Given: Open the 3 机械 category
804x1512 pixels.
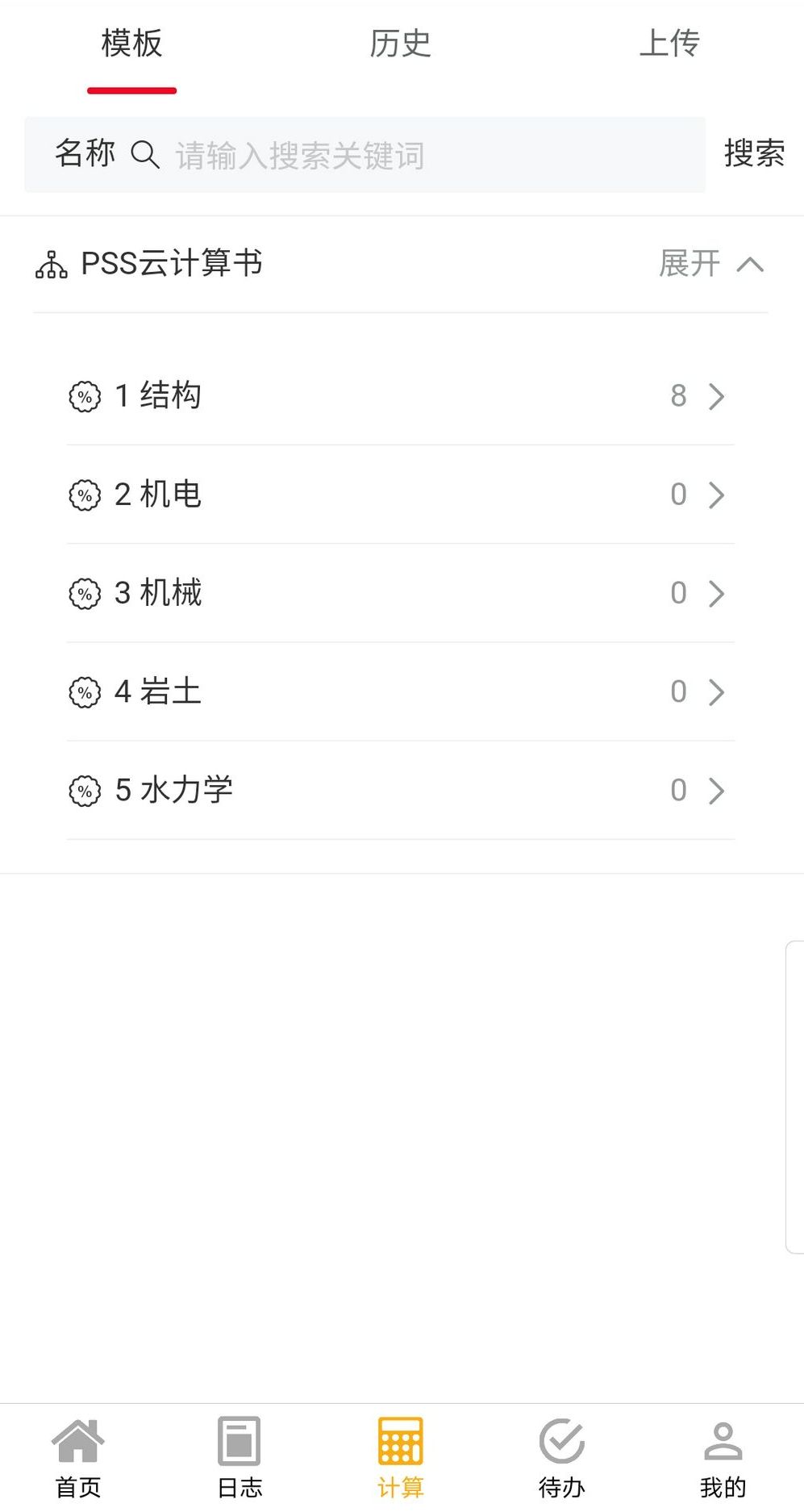Looking at the screenshot, I should click(x=400, y=593).
